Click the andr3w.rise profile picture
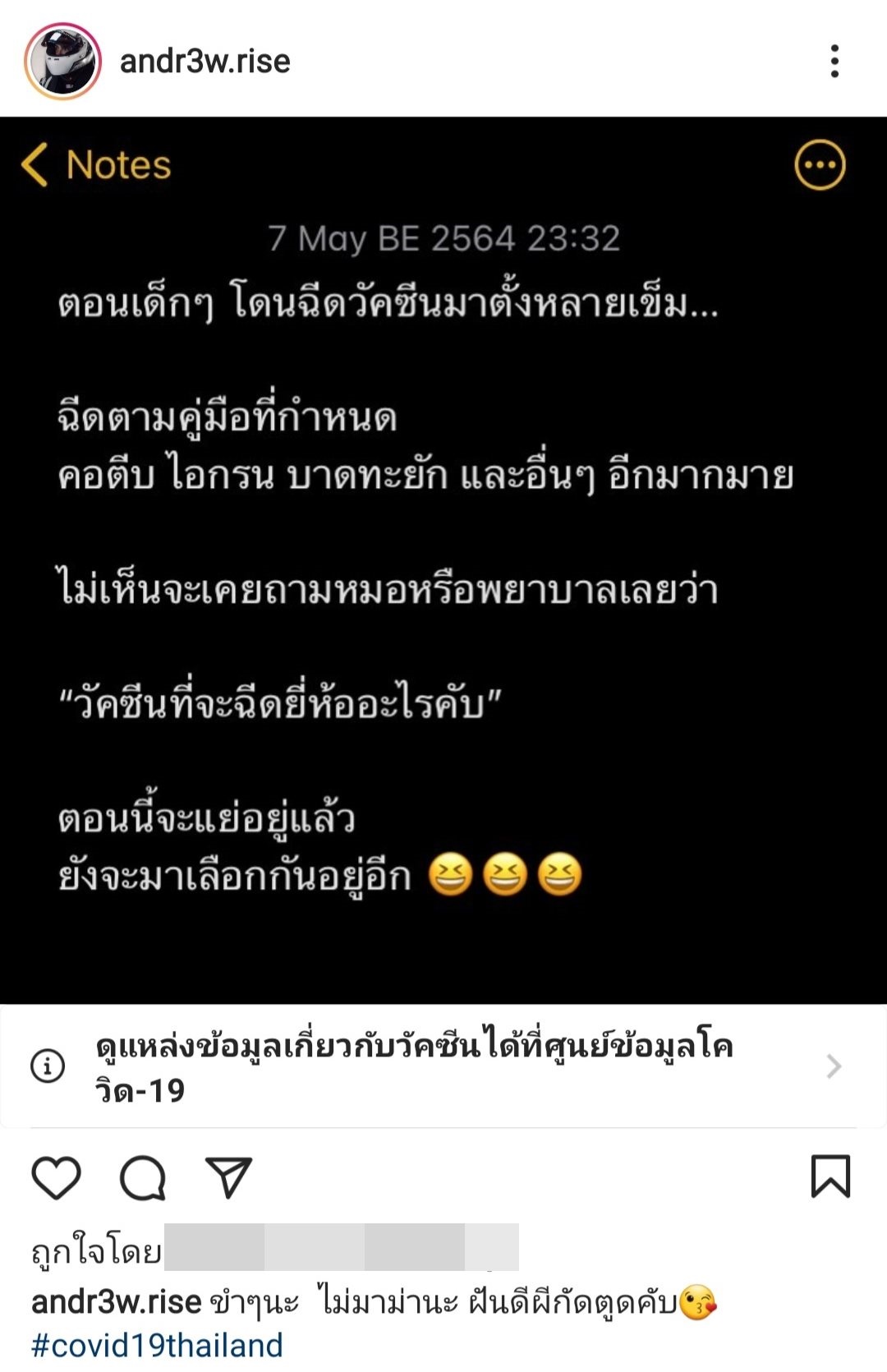Image resolution: width=887 pixels, height=1372 pixels. 62,62
